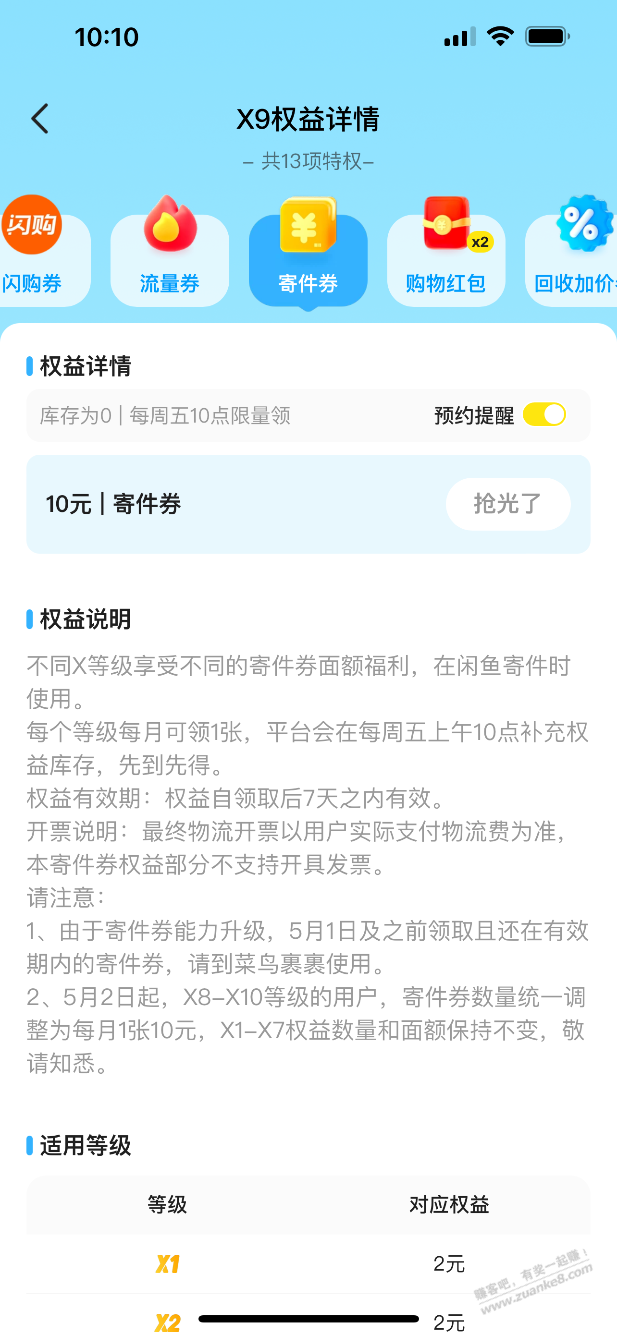Switch to the 流量券 tab
The image size is (617, 1334).
[169, 255]
